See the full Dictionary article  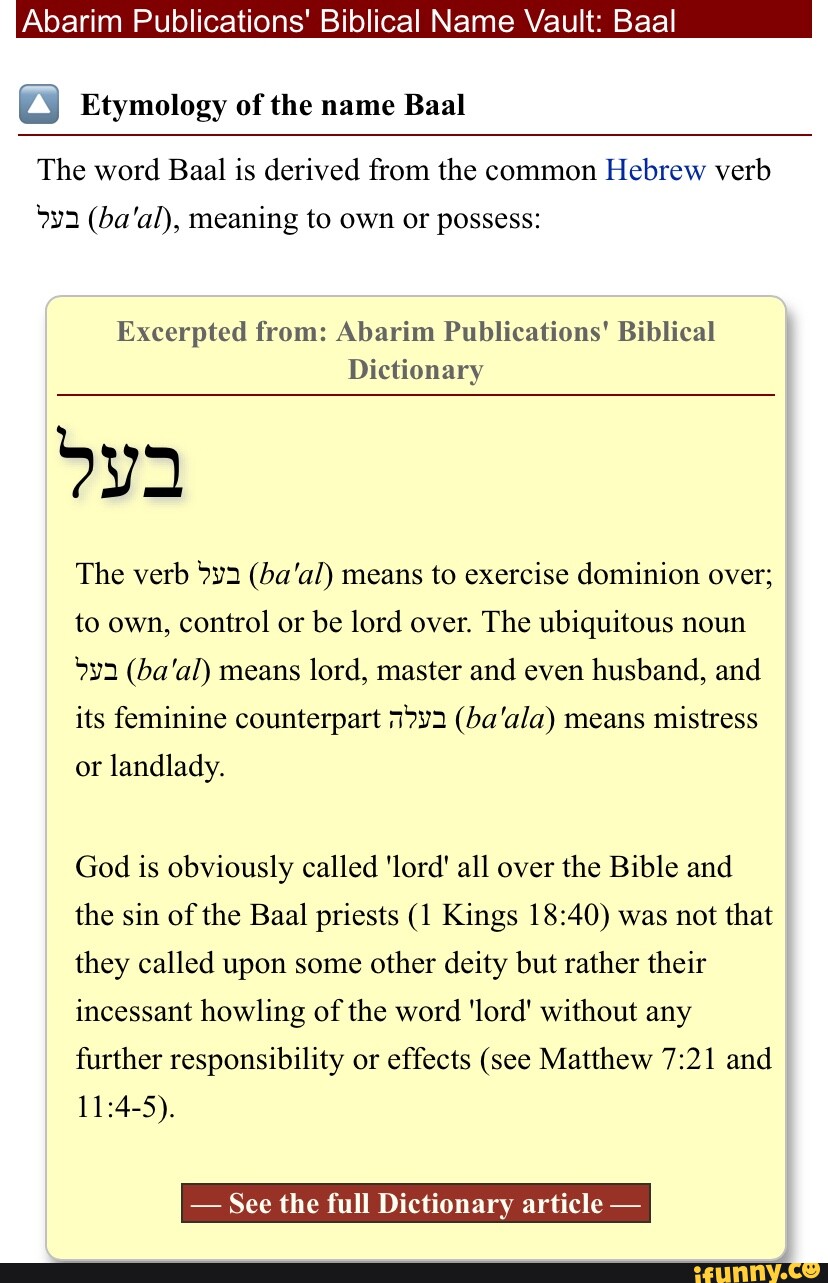pyautogui.click(x=415, y=1203)
